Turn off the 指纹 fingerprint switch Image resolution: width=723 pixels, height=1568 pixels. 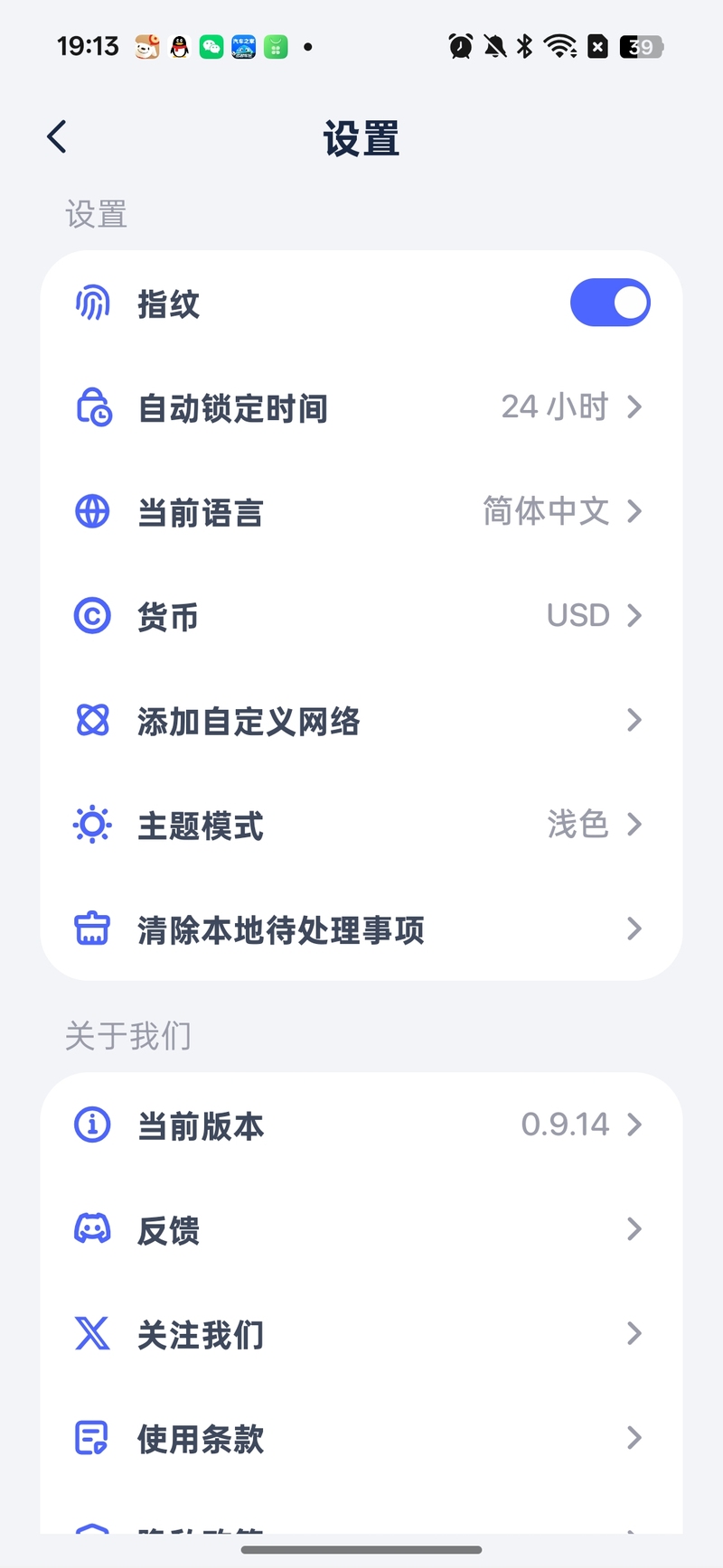[x=610, y=303]
